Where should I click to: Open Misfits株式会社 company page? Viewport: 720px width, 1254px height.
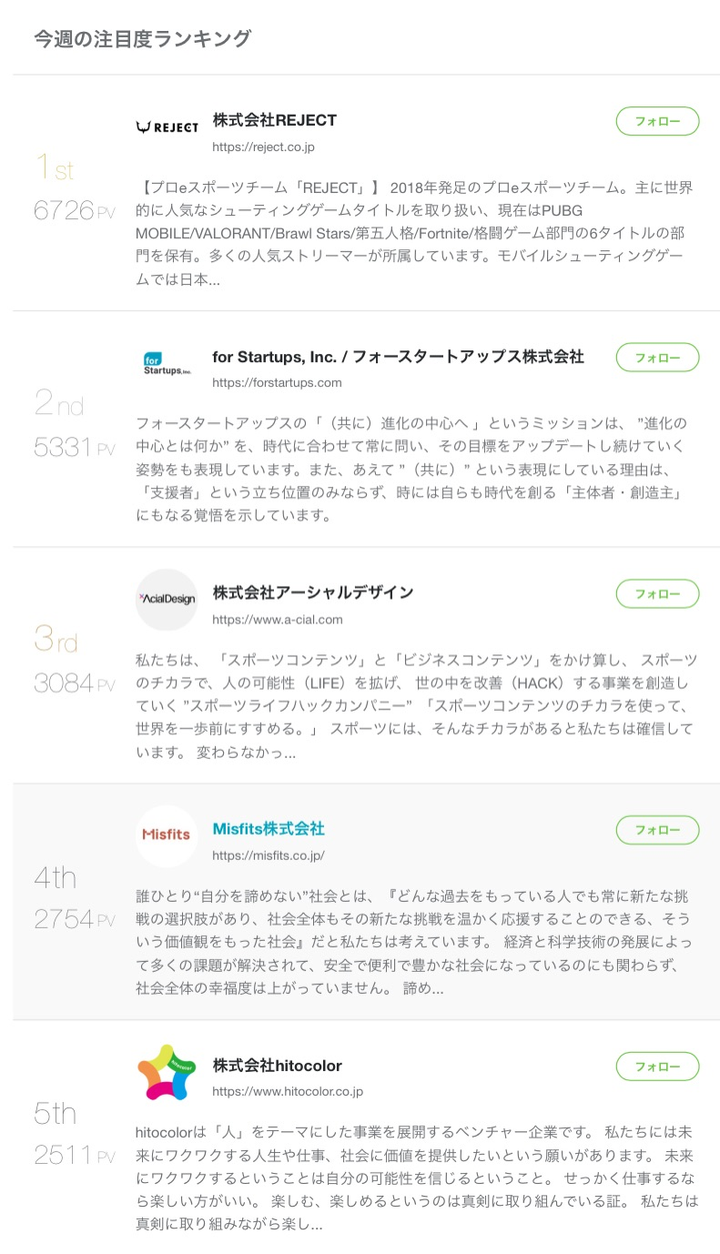click(269, 829)
